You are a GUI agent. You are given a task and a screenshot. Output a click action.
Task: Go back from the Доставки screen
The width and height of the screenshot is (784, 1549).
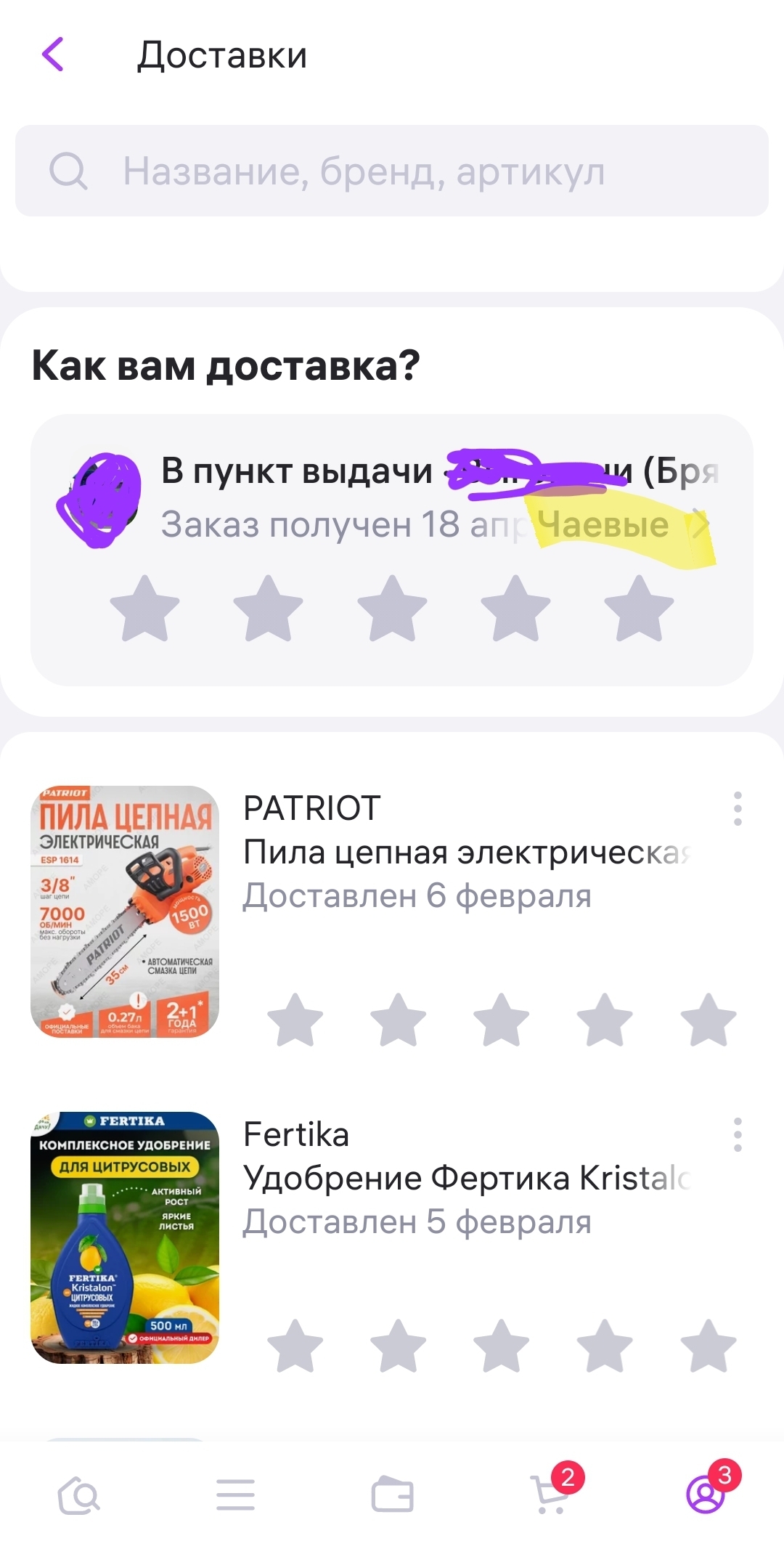coord(53,54)
